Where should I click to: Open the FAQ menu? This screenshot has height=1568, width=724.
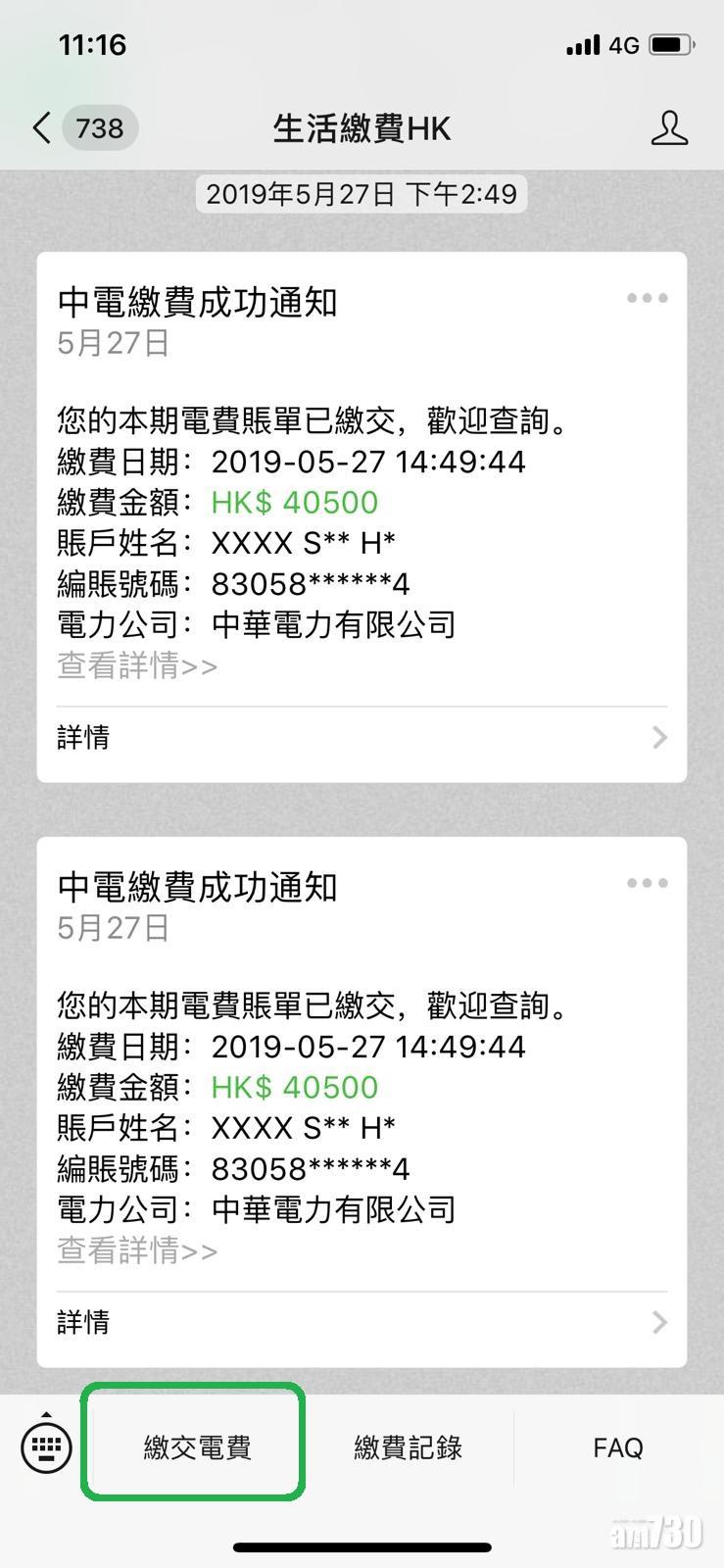617,1447
